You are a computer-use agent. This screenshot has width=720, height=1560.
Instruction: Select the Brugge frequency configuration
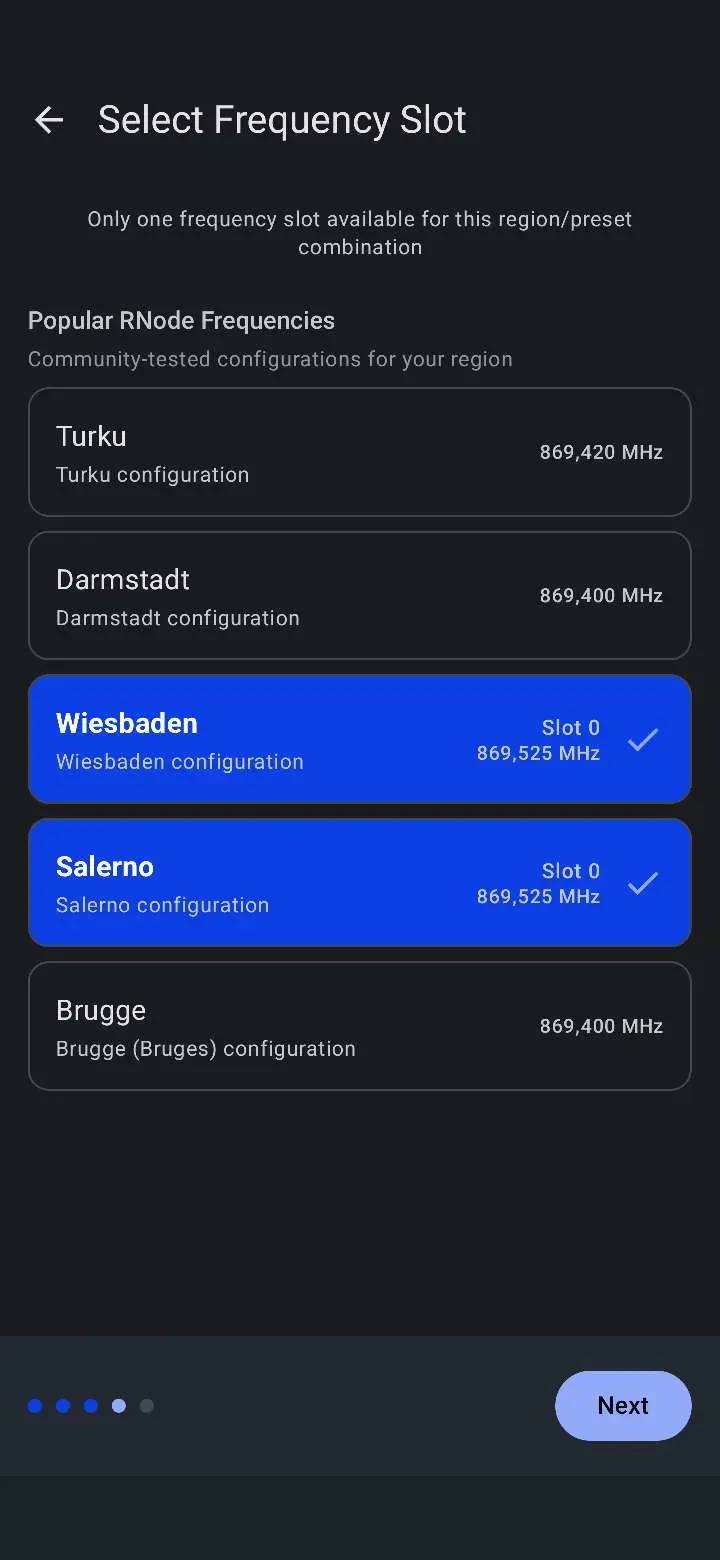pyautogui.click(x=360, y=1025)
